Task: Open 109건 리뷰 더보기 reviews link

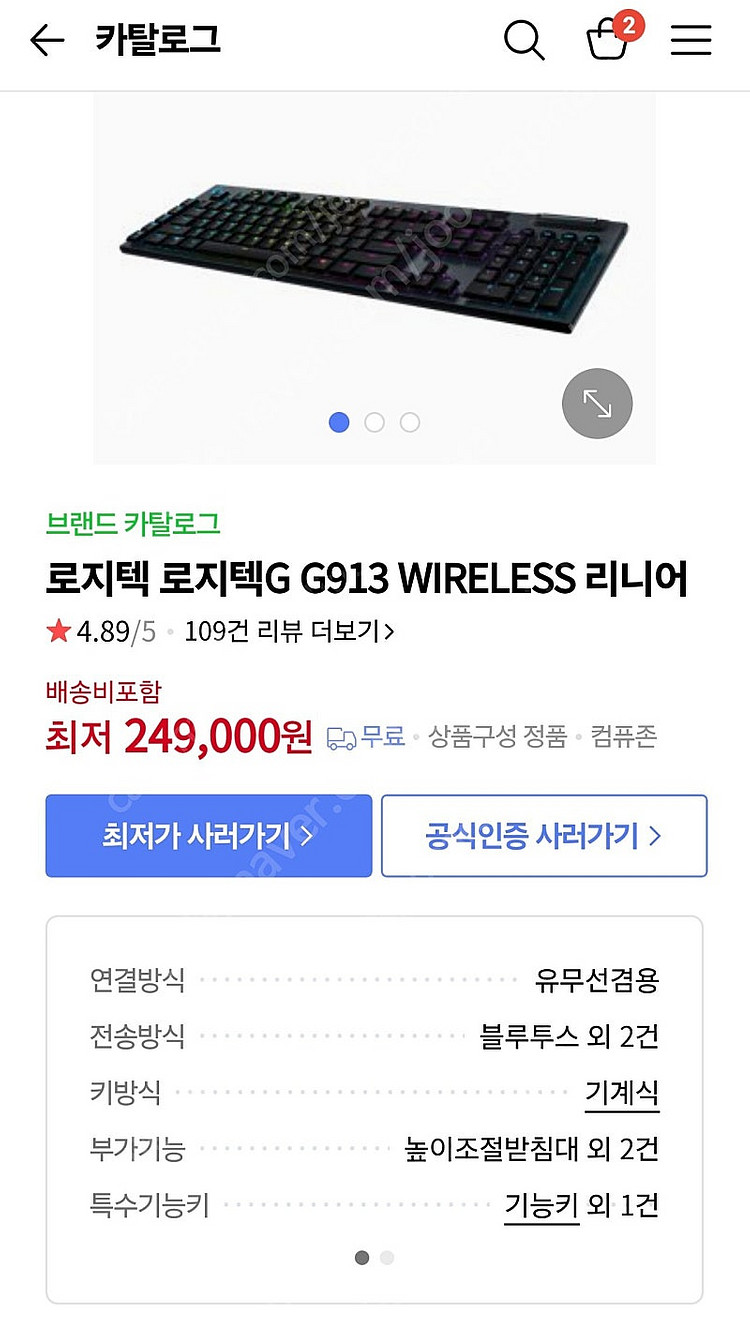Action: (289, 631)
